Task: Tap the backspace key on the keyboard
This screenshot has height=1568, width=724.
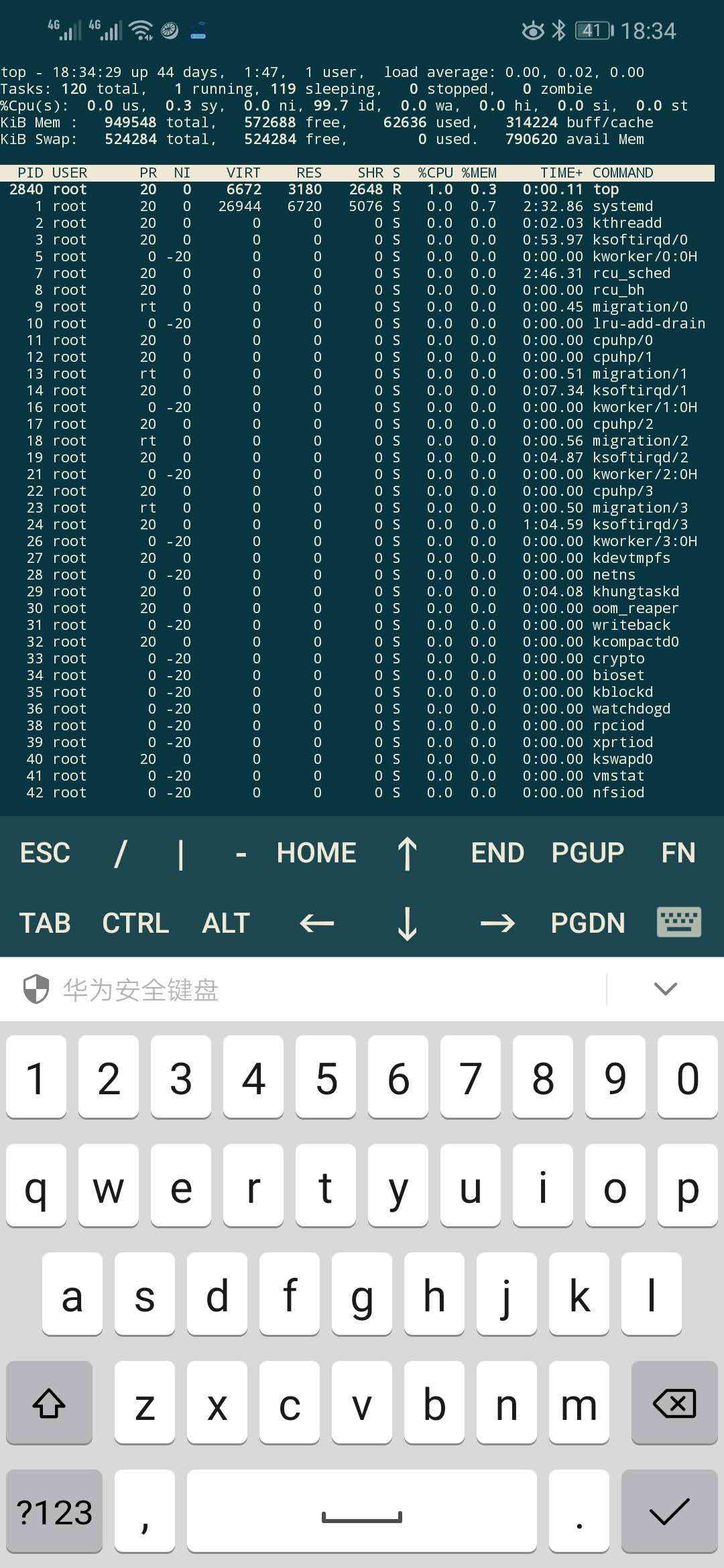Action: pyautogui.click(x=674, y=1403)
